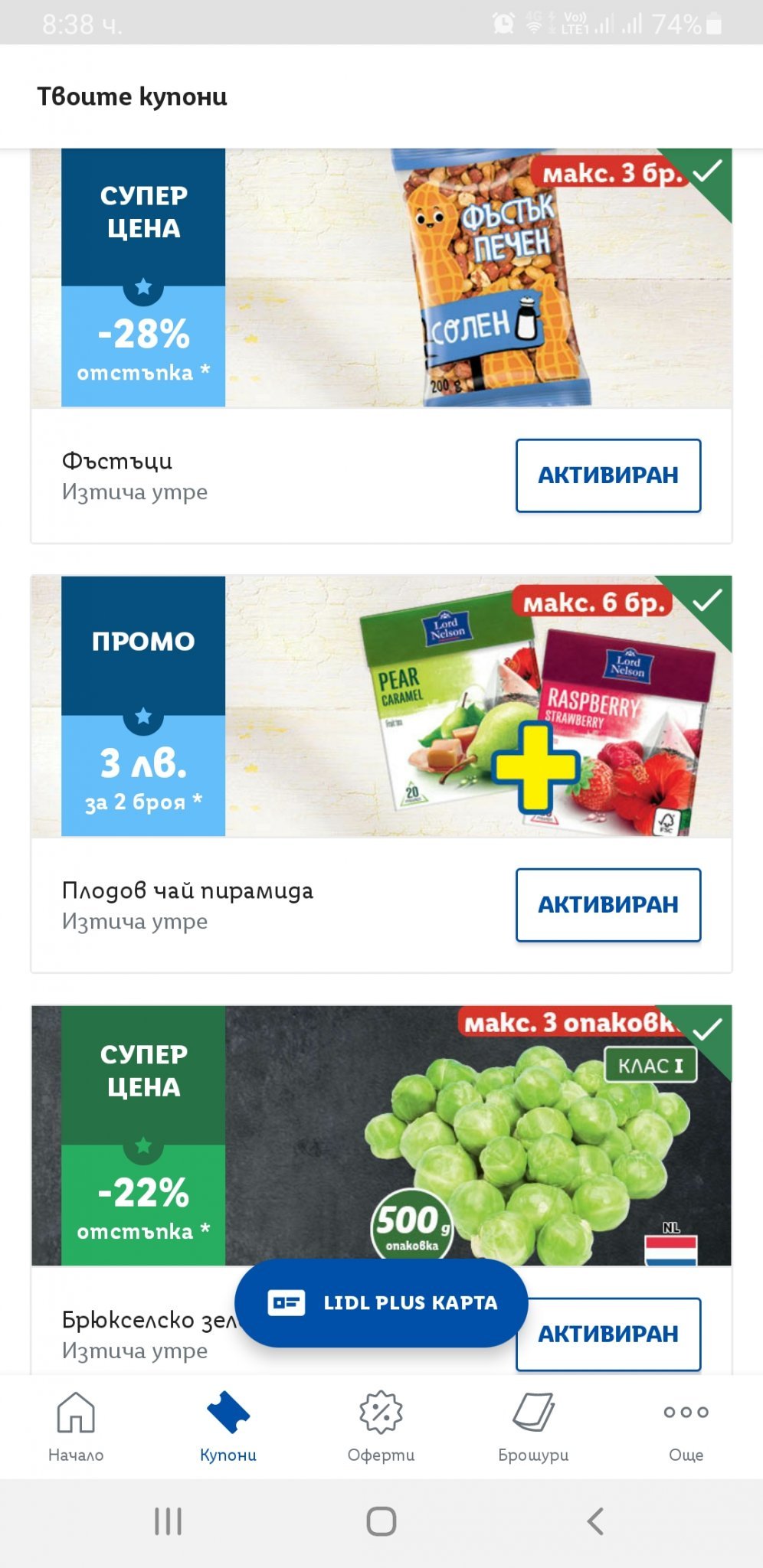Open recent apps from the navigation bar
Viewport: 763px width, 1568px height.
tap(168, 1521)
